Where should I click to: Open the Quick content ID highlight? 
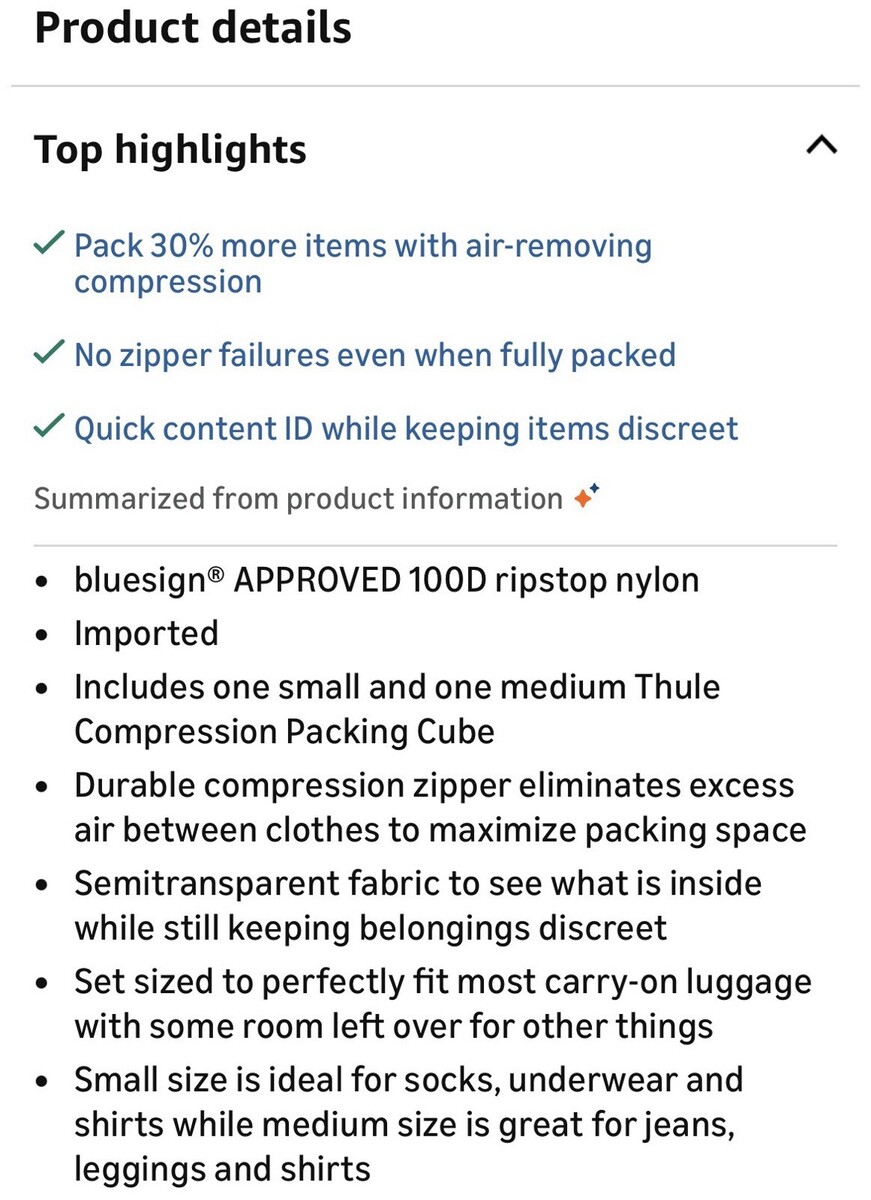[x=405, y=429]
